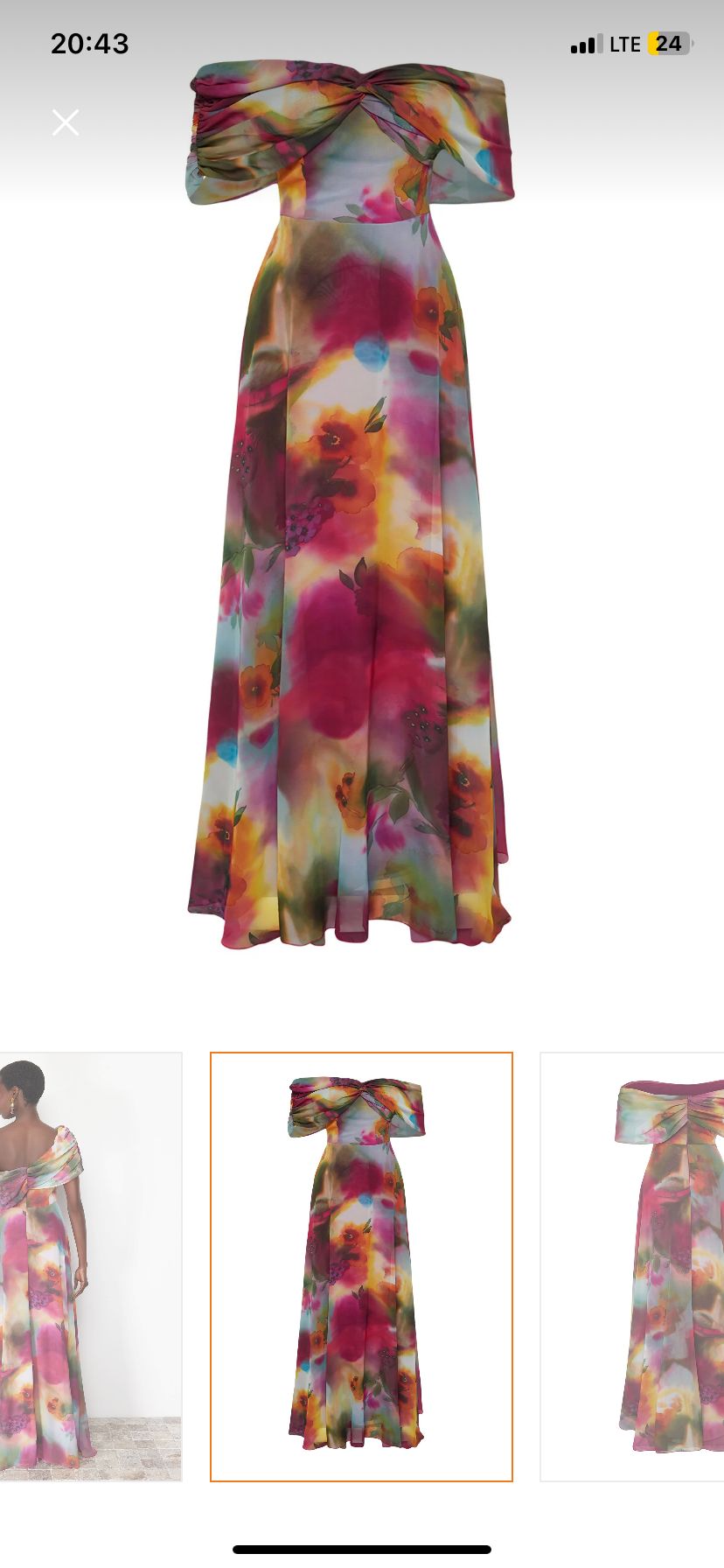The width and height of the screenshot is (724, 1568).
Task: Select the thumbnail of dress back view
Action: pyautogui.click(x=633, y=1266)
